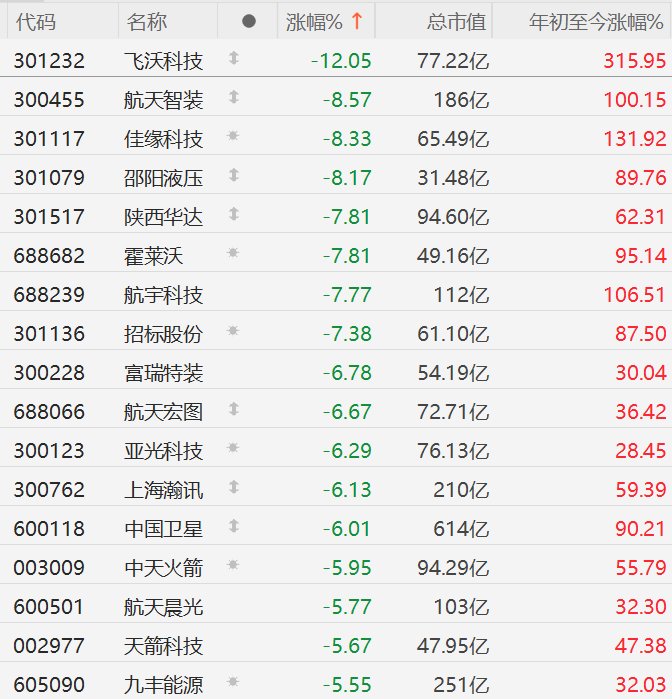
Task: Sort stocks by 总市值 header
Action: [456, 21]
